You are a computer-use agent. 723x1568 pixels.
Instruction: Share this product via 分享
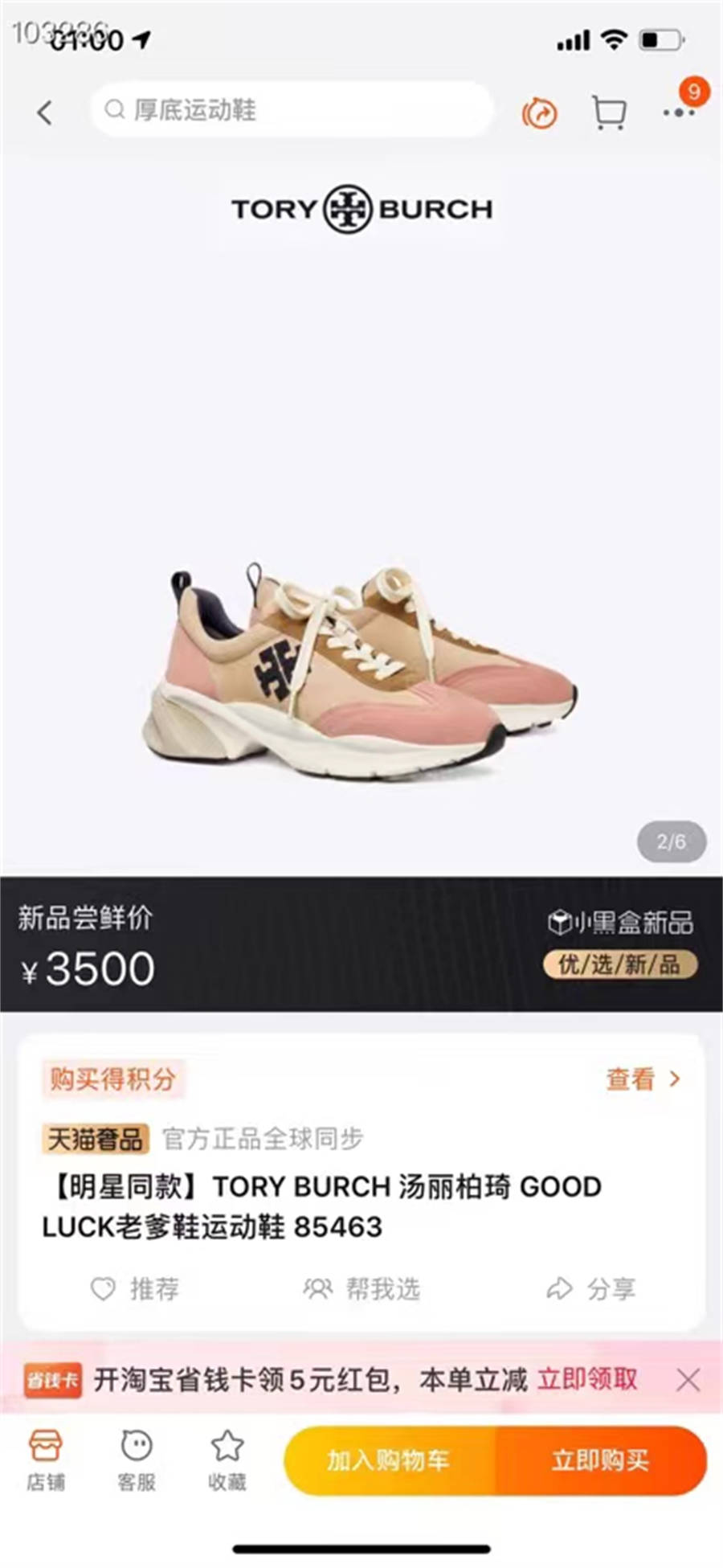pyautogui.click(x=590, y=1288)
